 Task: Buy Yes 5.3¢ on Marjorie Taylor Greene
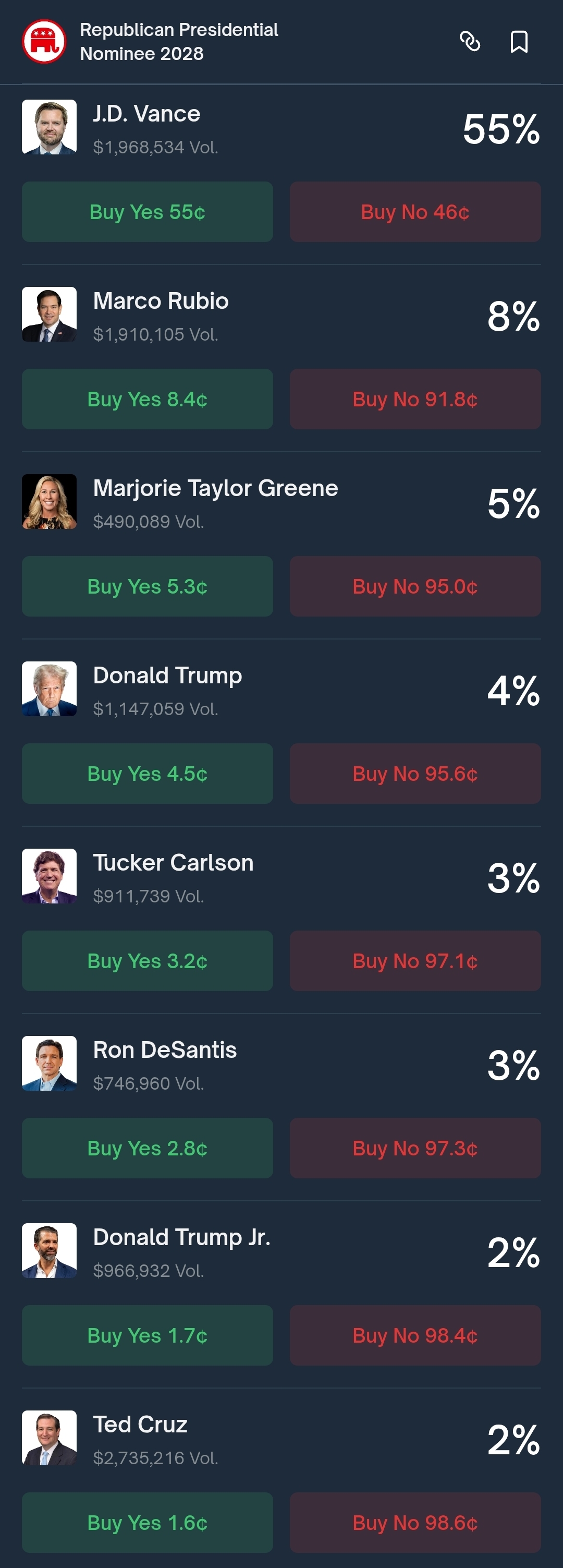click(x=147, y=586)
